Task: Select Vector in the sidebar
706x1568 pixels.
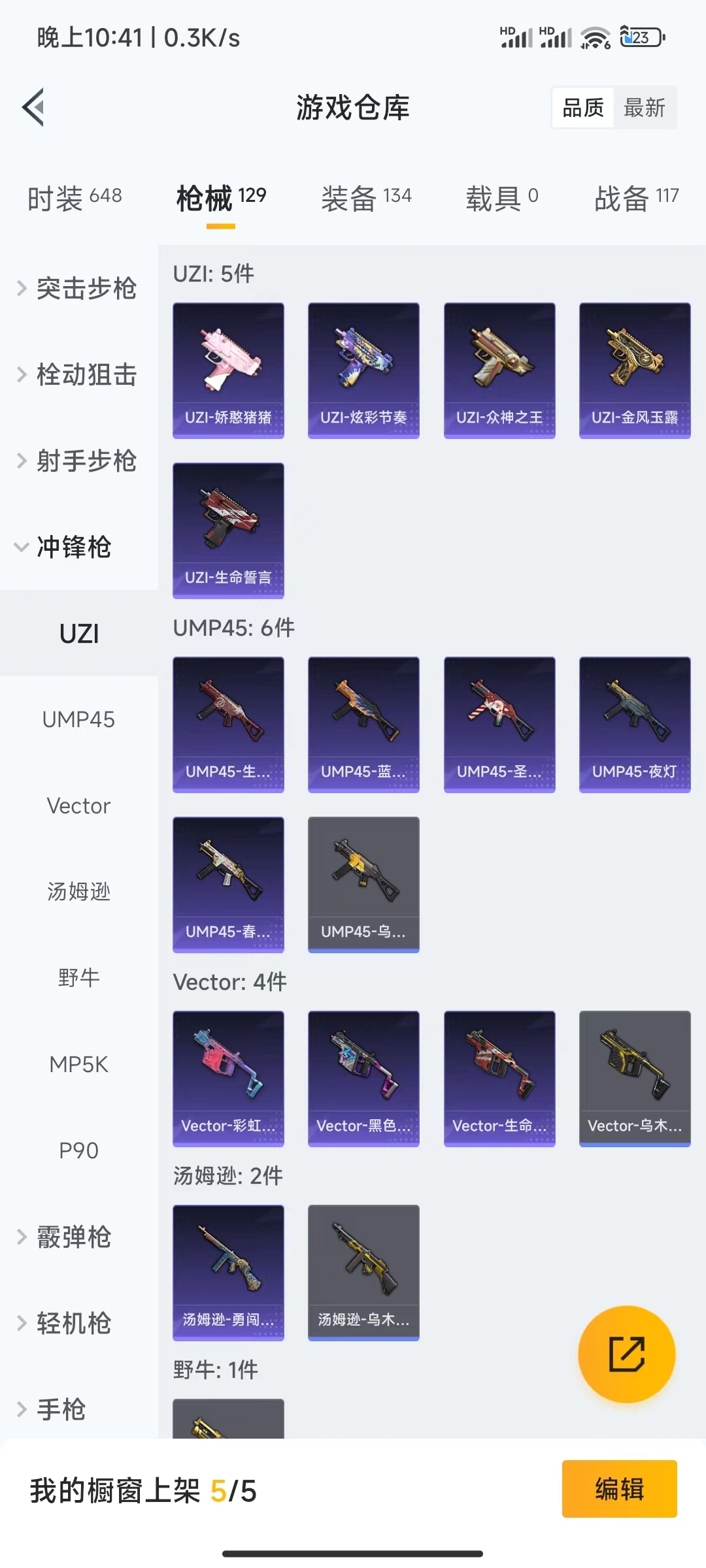Action: (78, 806)
